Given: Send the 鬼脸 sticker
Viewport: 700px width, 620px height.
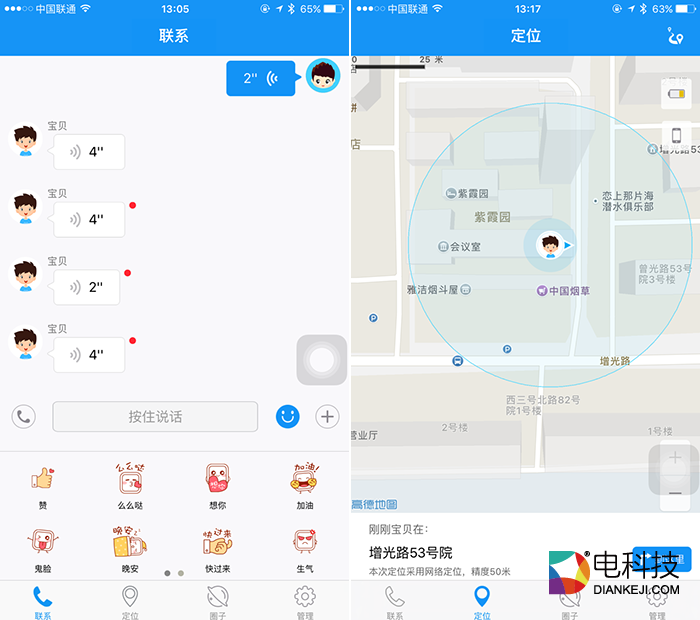Looking at the screenshot, I should (42, 546).
